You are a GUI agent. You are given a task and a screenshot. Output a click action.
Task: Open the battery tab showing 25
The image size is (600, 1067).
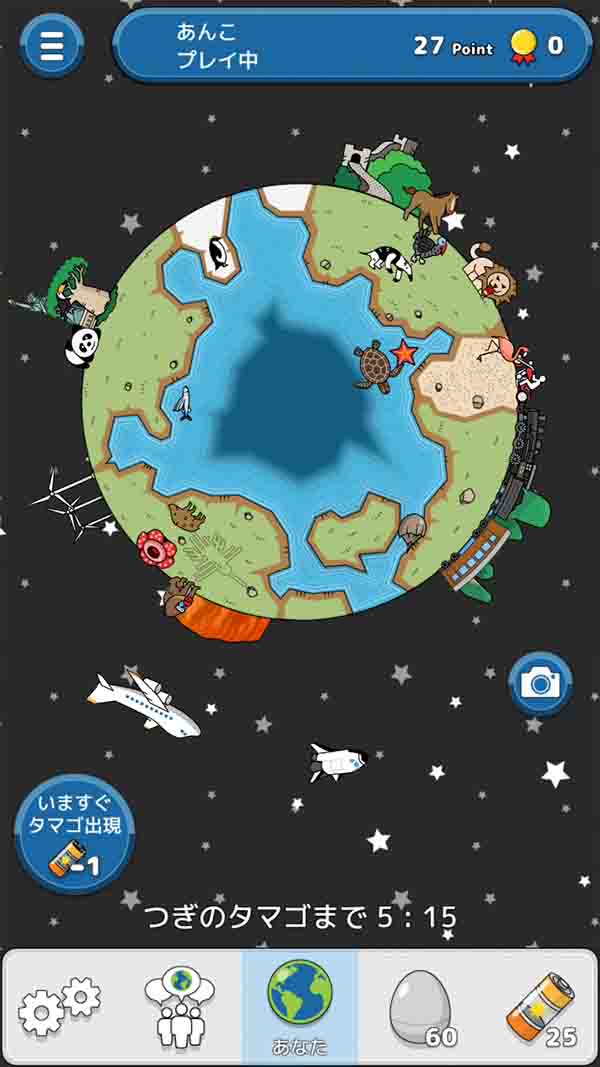coord(540,1007)
